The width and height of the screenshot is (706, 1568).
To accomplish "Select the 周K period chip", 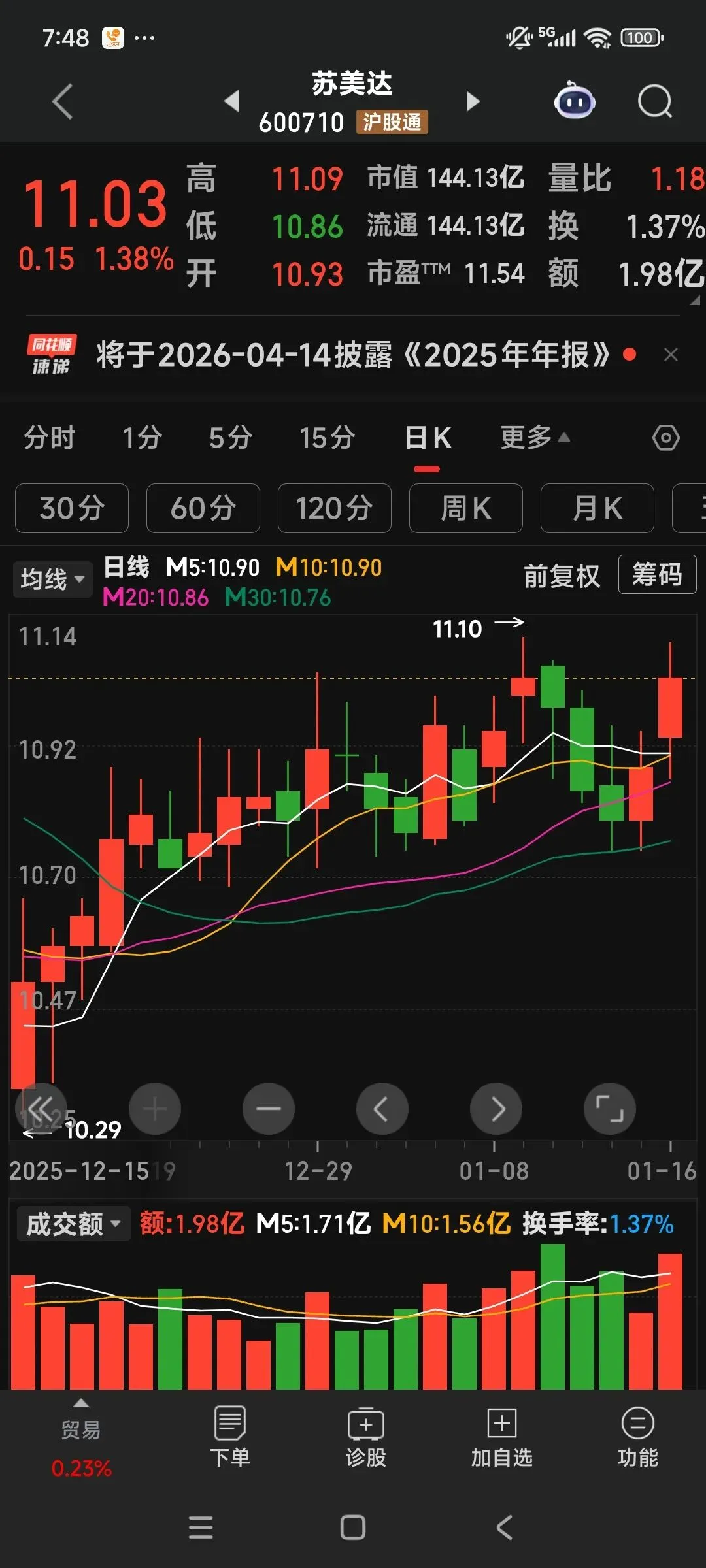I will pyautogui.click(x=465, y=508).
